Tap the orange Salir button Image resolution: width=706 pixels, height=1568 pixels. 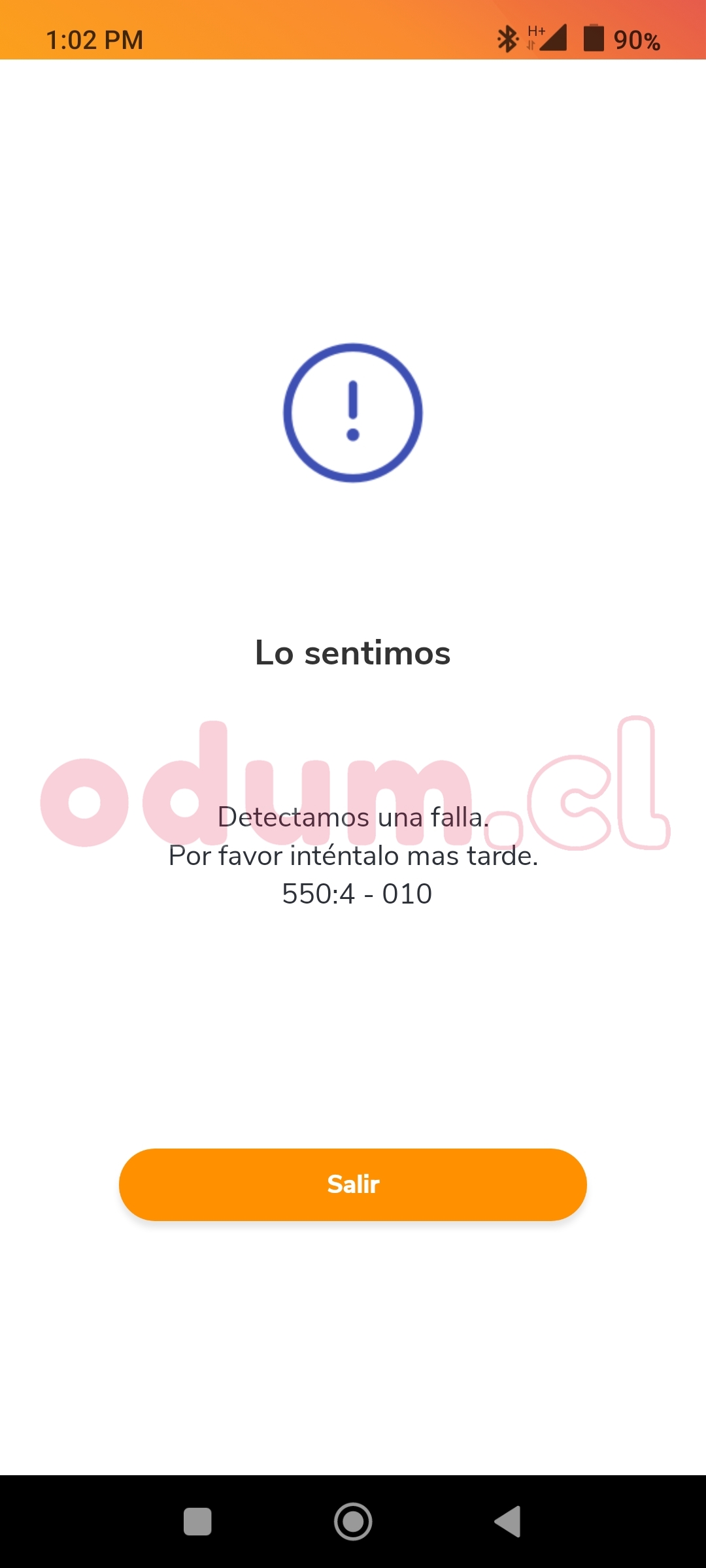(x=353, y=1184)
